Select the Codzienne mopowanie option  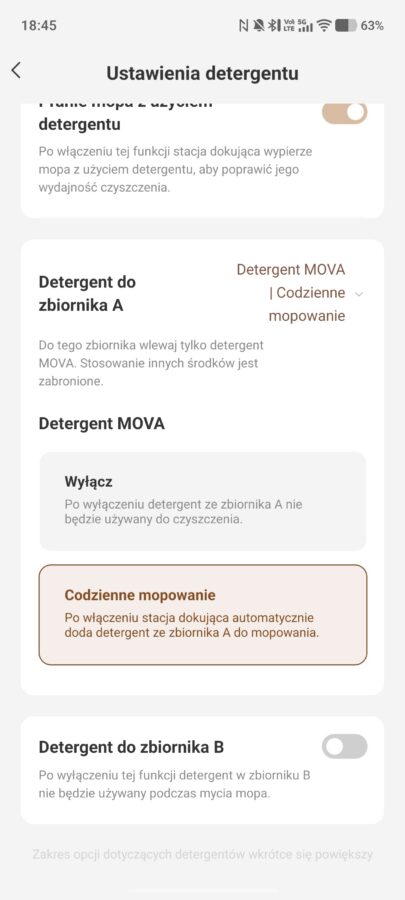coord(202,615)
